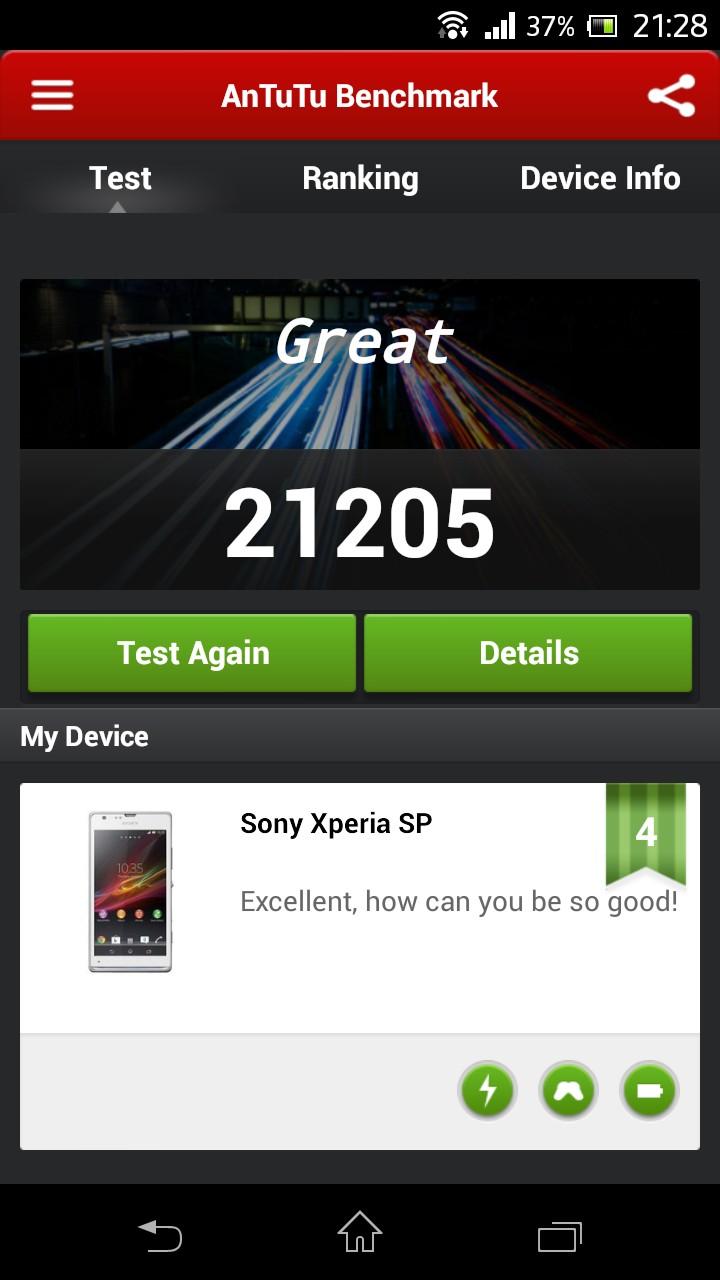Open the hamburger drawer menu
Image resolution: width=720 pixels, height=1280 pixels.
pos(52,96)
